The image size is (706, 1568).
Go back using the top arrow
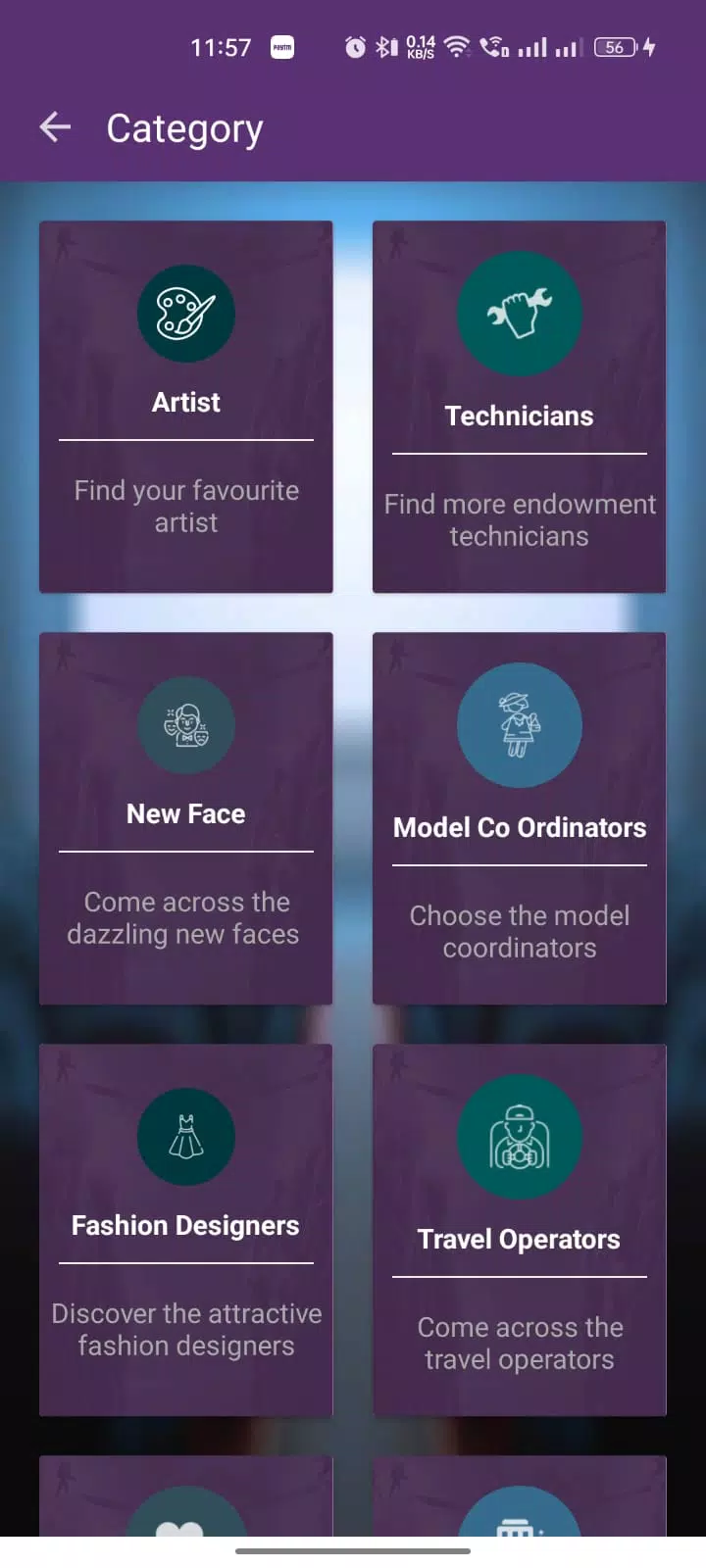tap(55, 127)
